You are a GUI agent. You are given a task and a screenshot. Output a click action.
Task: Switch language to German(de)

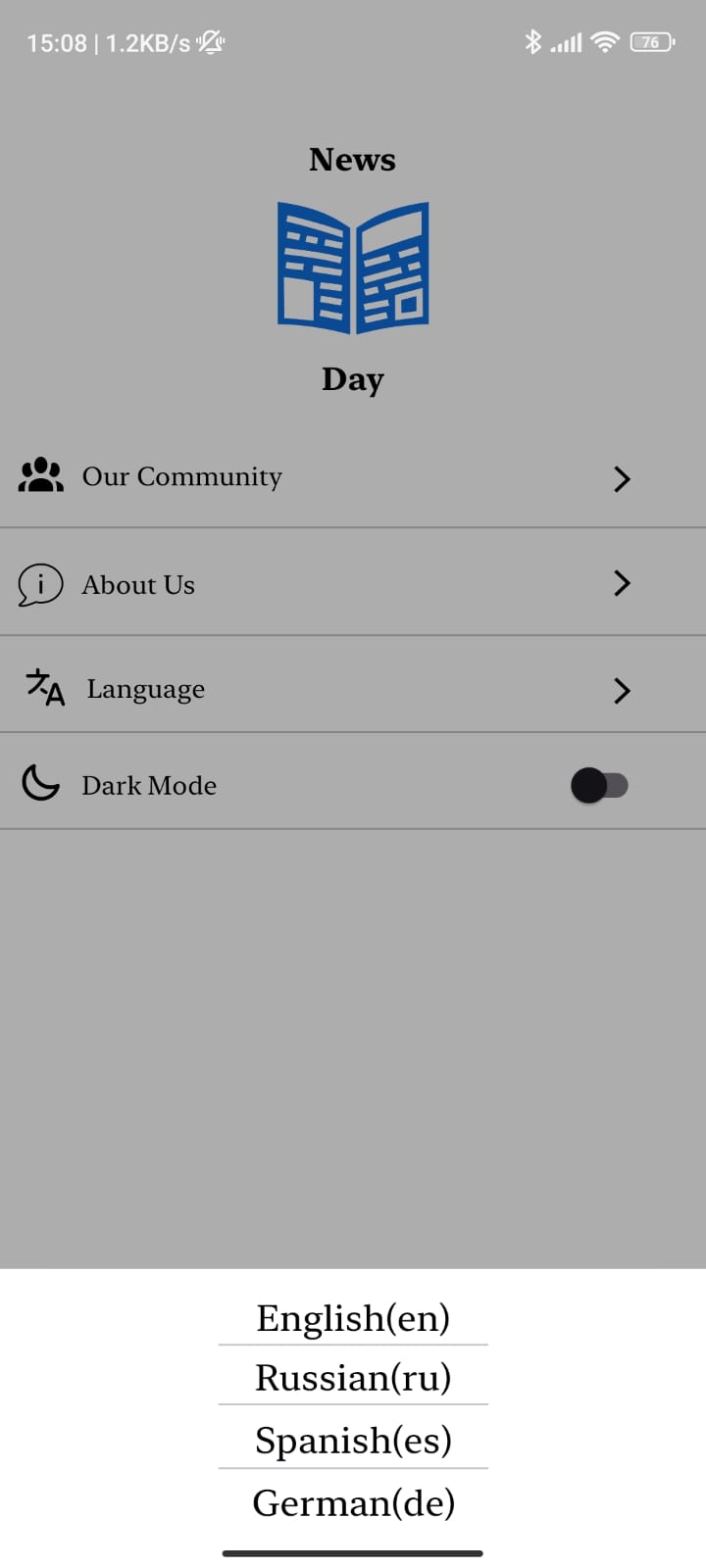353,1502
